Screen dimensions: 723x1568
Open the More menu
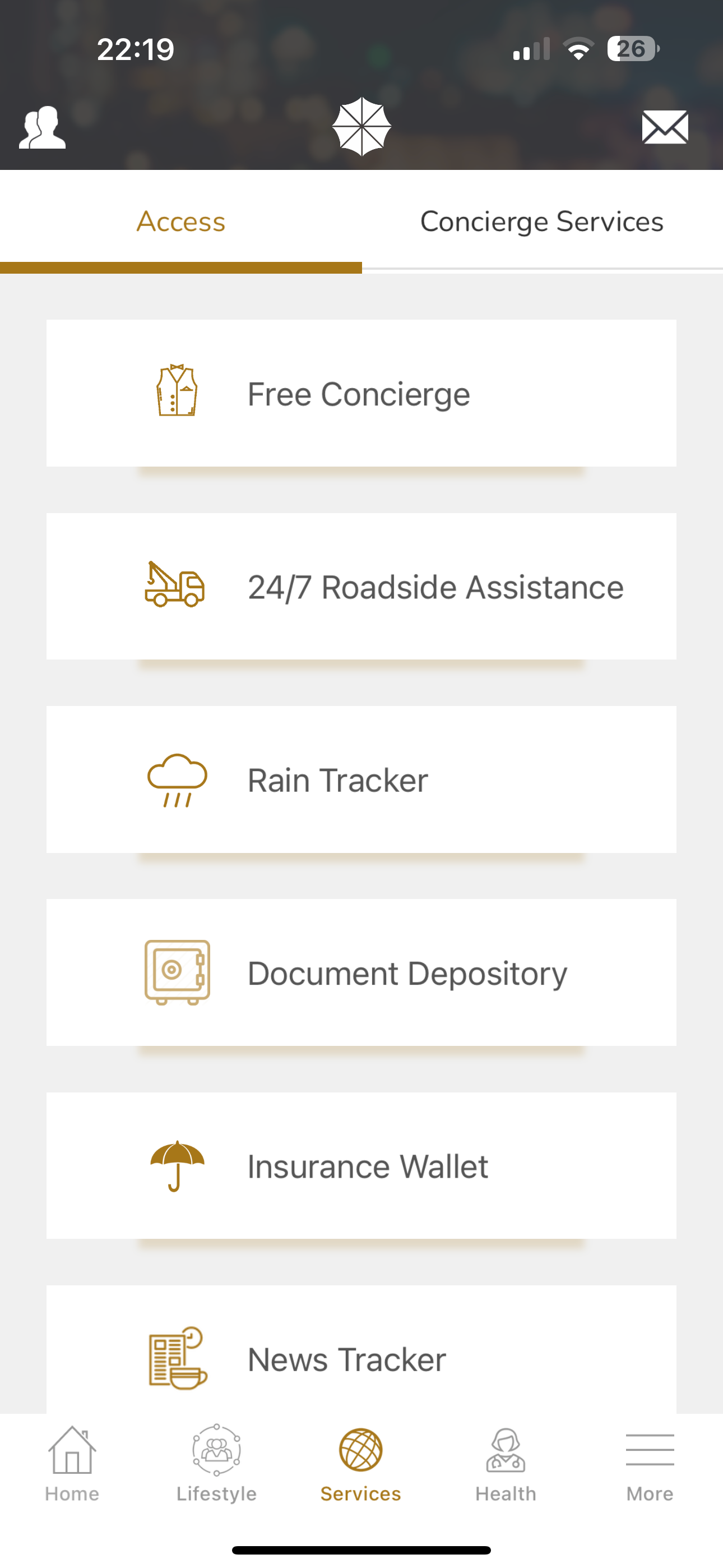point(650,1464)
